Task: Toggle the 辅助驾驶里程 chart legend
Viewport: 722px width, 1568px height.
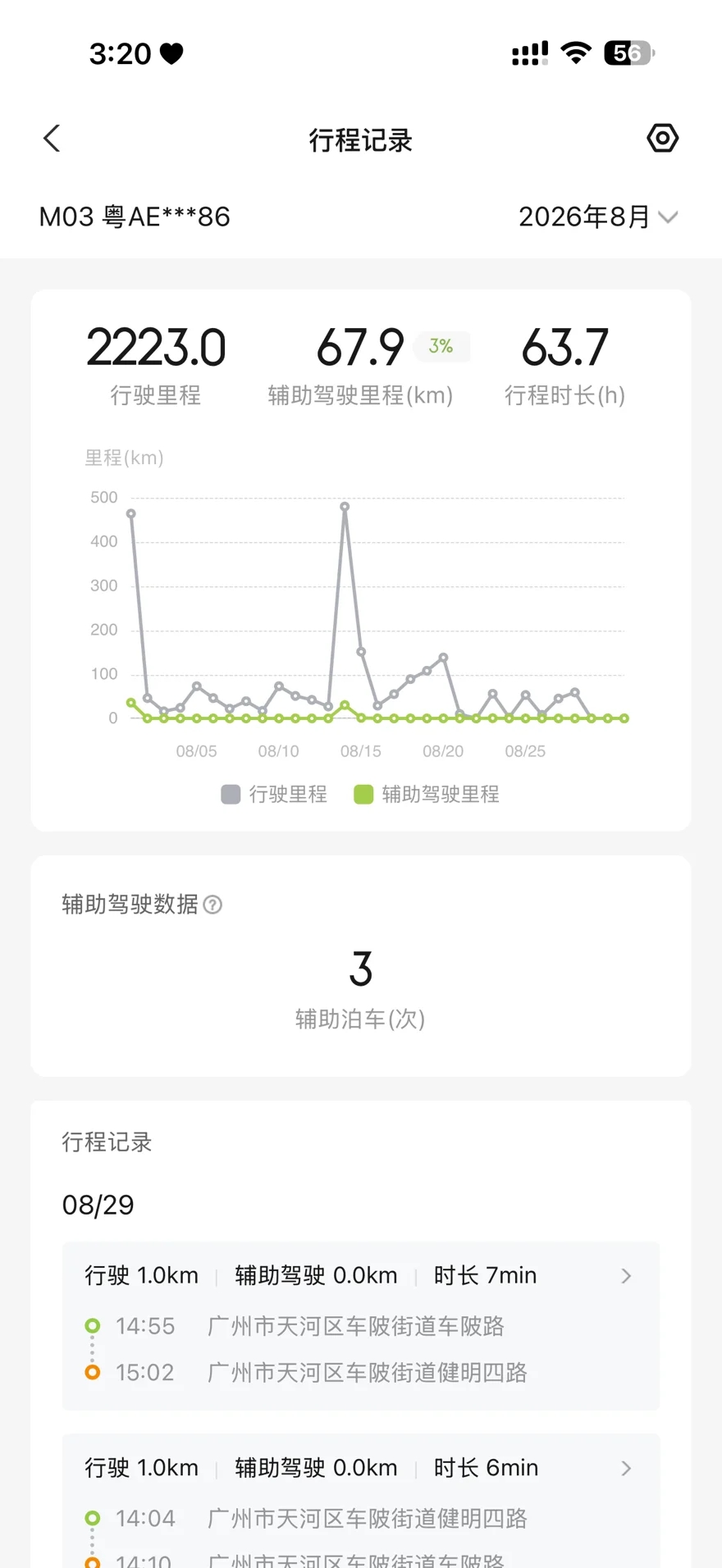Action: click(427, 794)
